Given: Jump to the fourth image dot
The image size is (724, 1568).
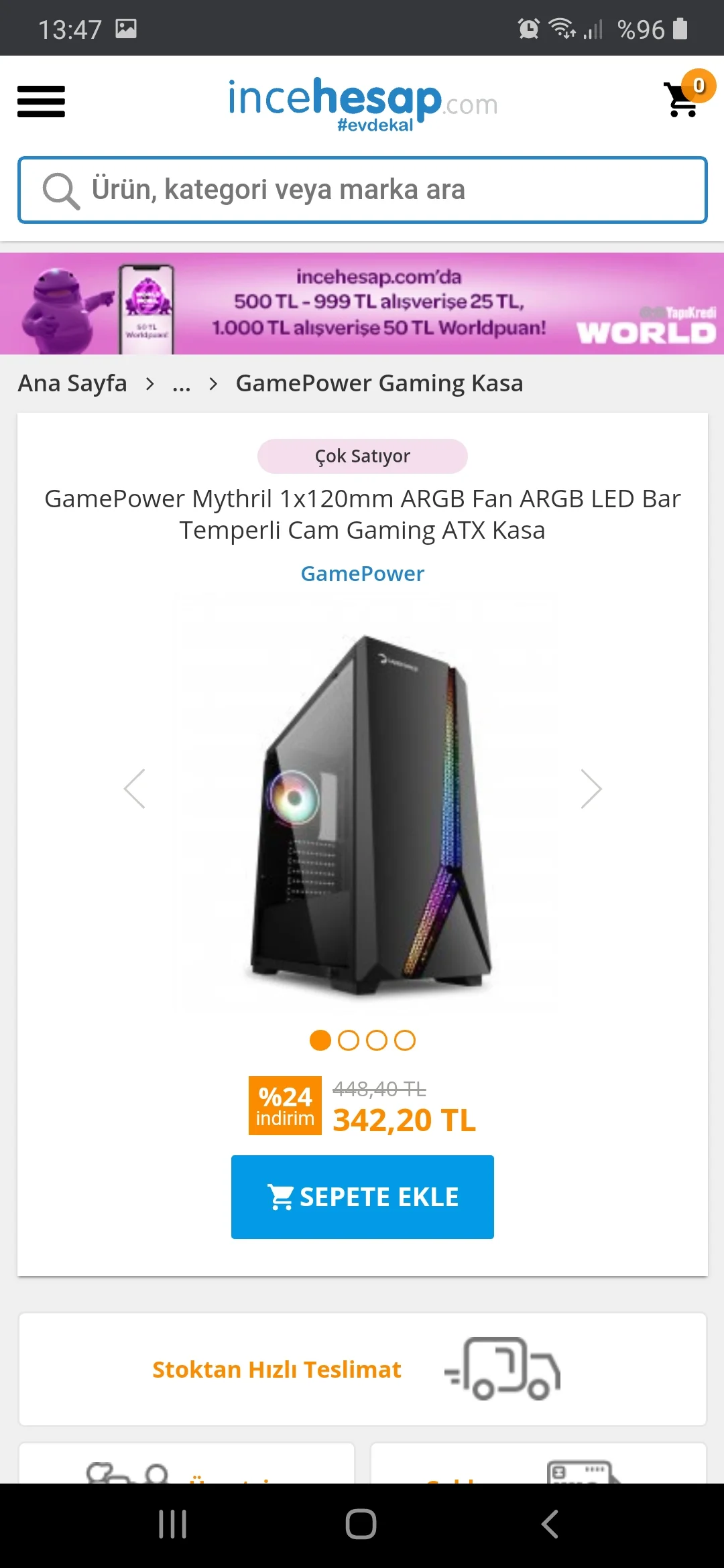Looking at the screenshot, I should (x=405, y=1040).
